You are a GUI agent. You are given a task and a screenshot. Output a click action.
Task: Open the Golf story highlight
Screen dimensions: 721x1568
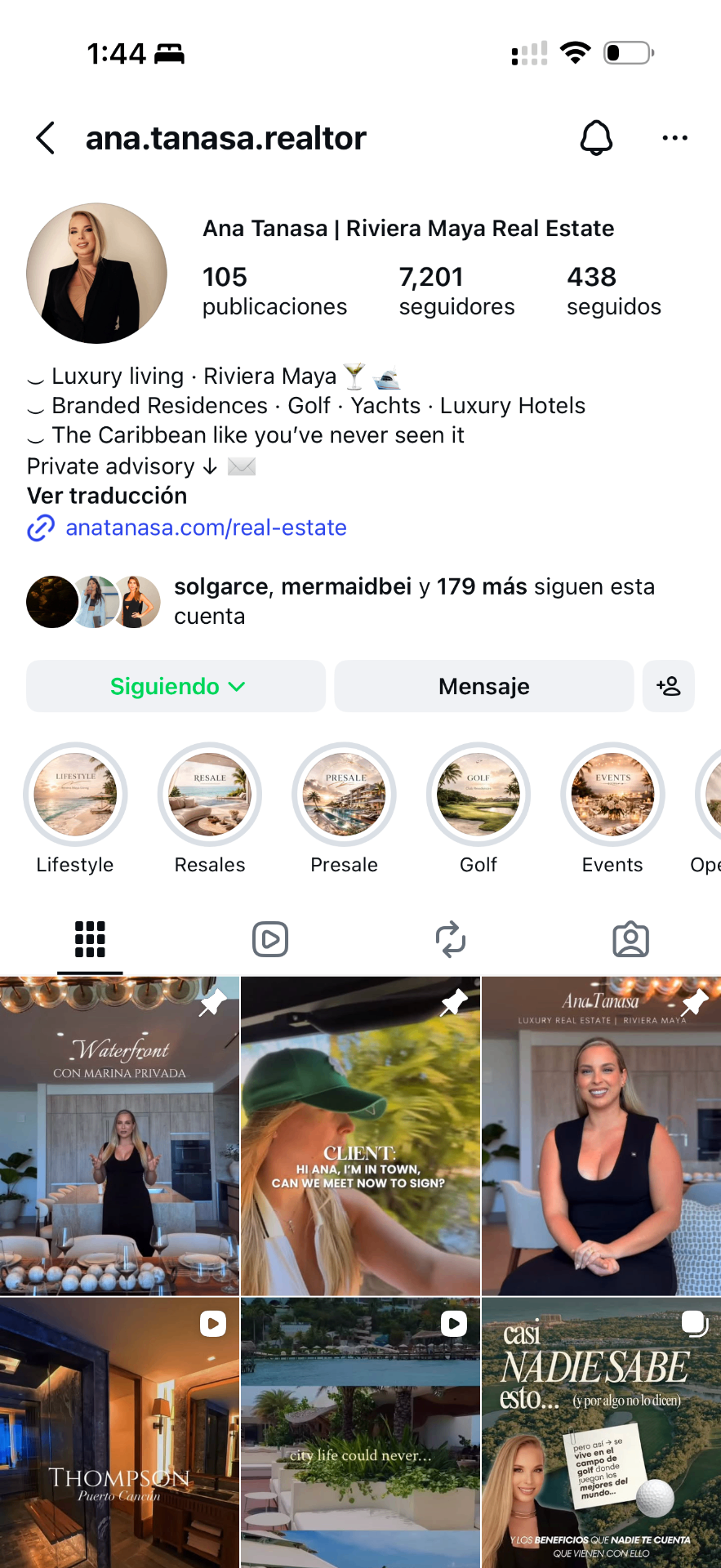(478, 794)
